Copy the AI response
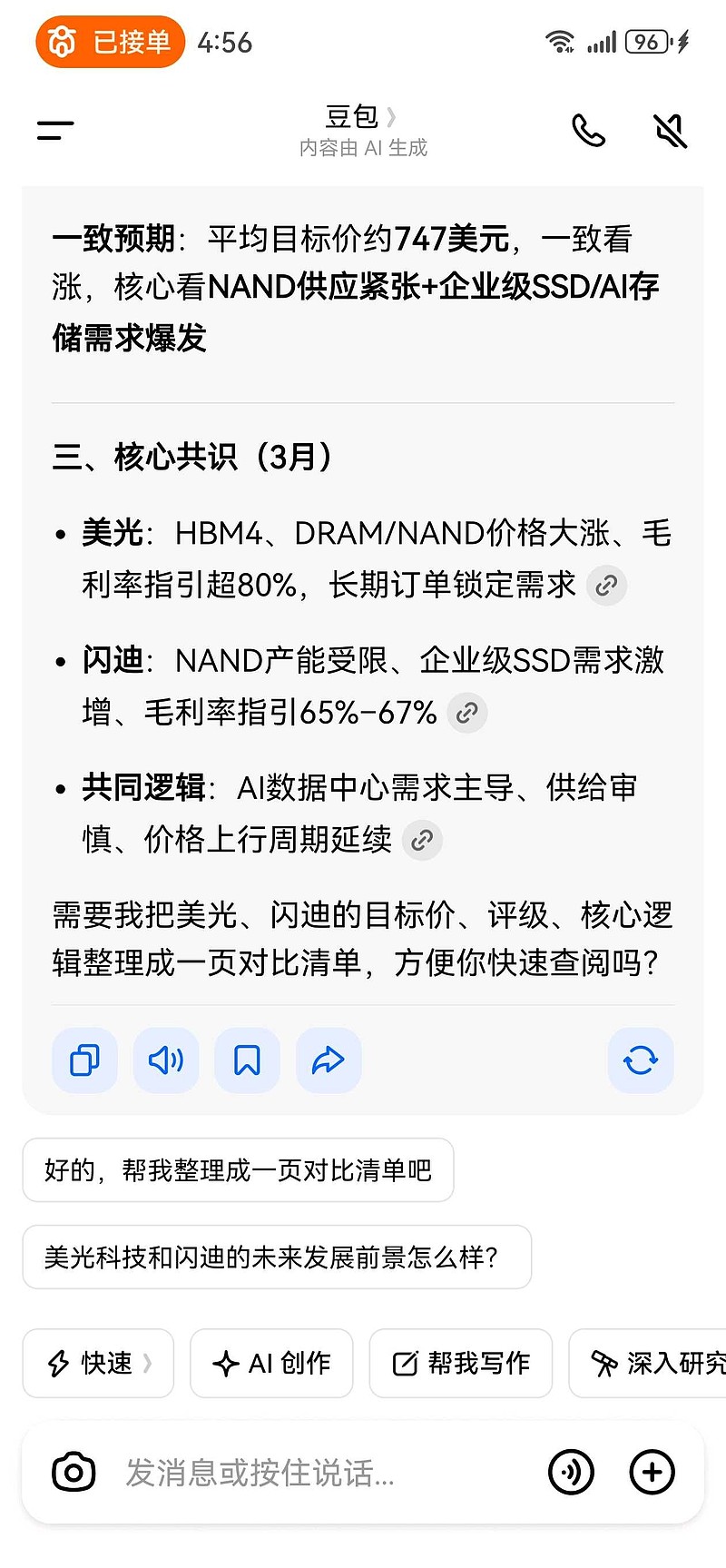 (x=84, y=1060)
